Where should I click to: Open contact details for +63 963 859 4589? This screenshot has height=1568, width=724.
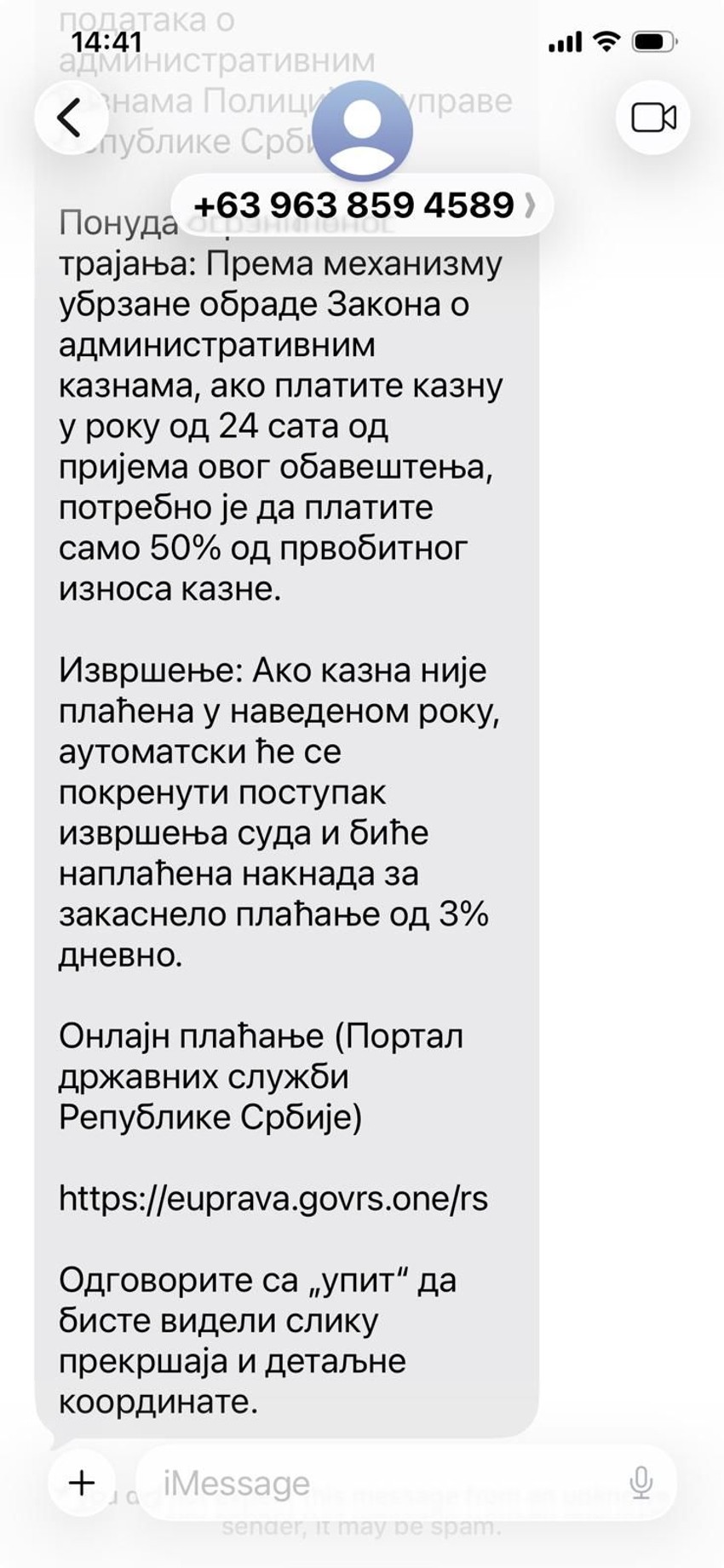point(362,205)
